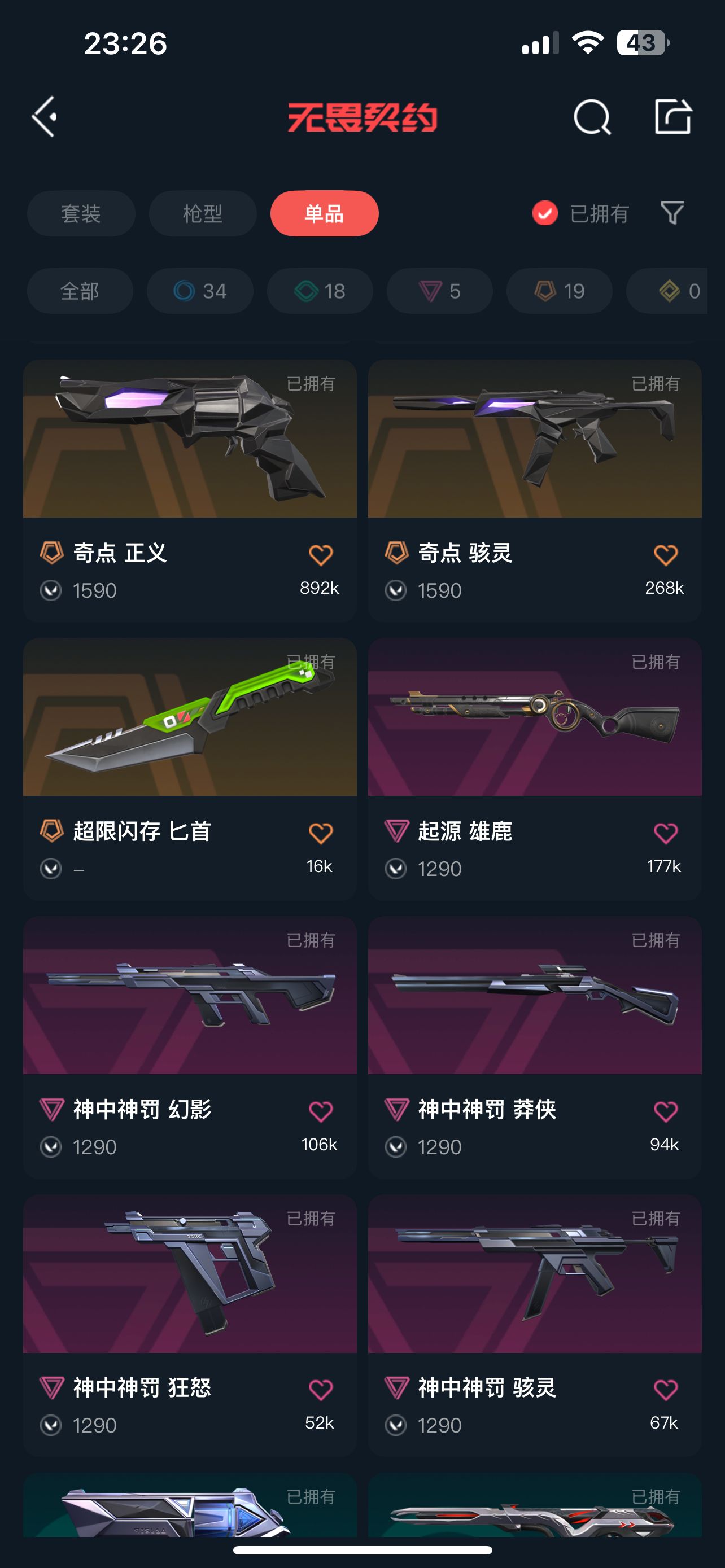Image resolution: width=725 pixels, height=1568 pixels.
Task: Filter by the tier chip showing 5
Action: [439, 291]
